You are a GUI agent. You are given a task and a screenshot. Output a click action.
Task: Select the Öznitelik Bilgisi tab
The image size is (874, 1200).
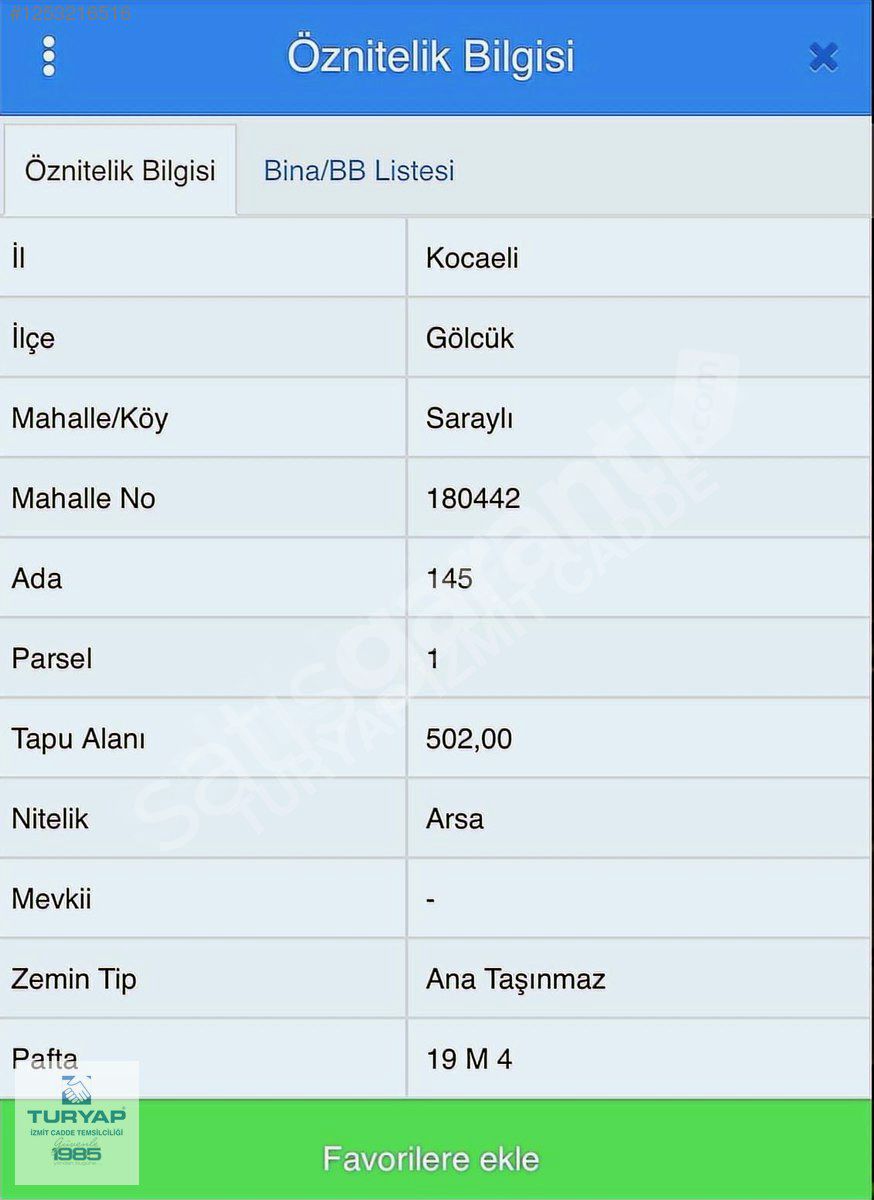coord(120,170)
